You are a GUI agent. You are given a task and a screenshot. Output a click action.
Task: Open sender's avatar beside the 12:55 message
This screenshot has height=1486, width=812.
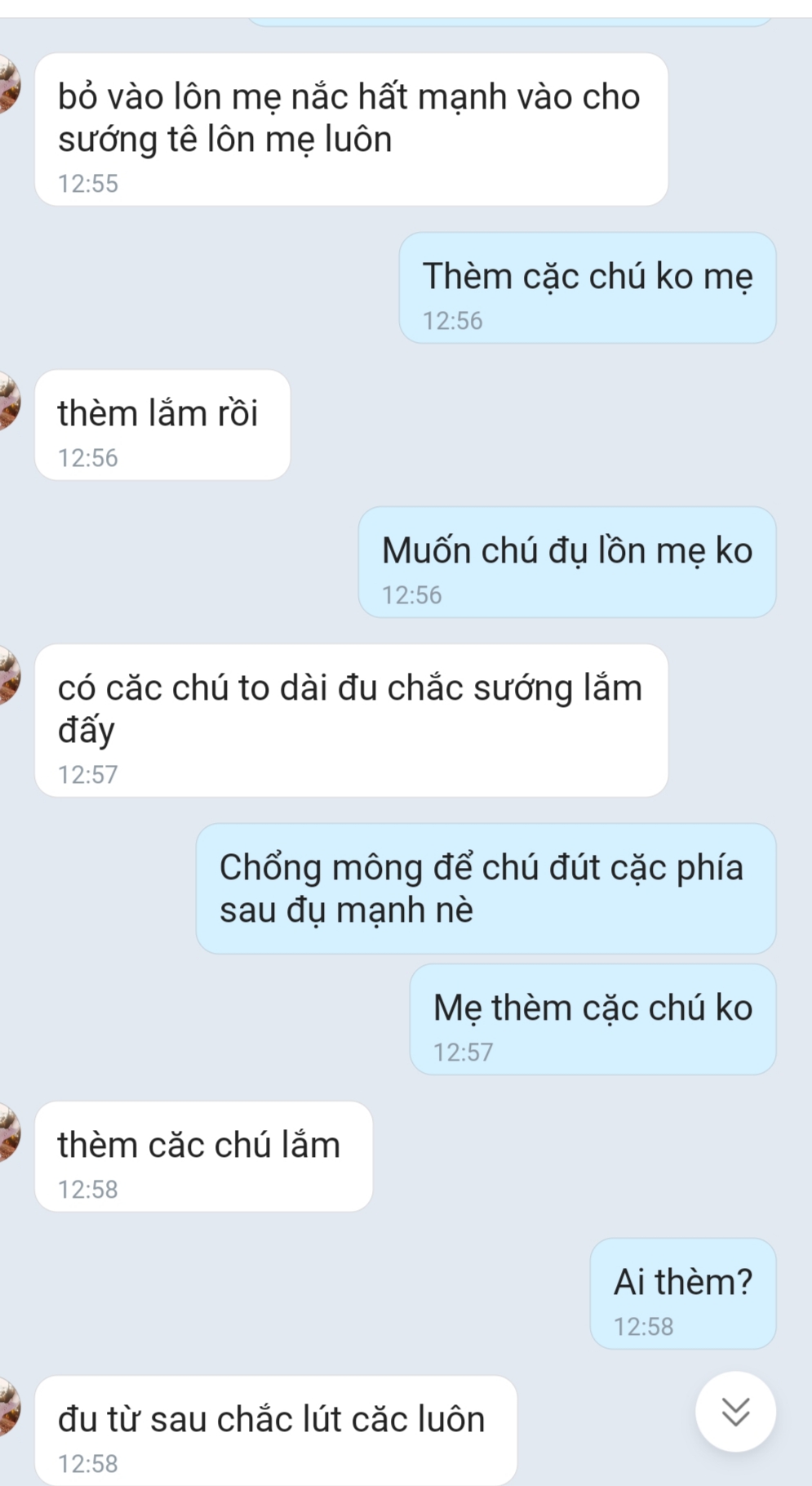point(8,85)
